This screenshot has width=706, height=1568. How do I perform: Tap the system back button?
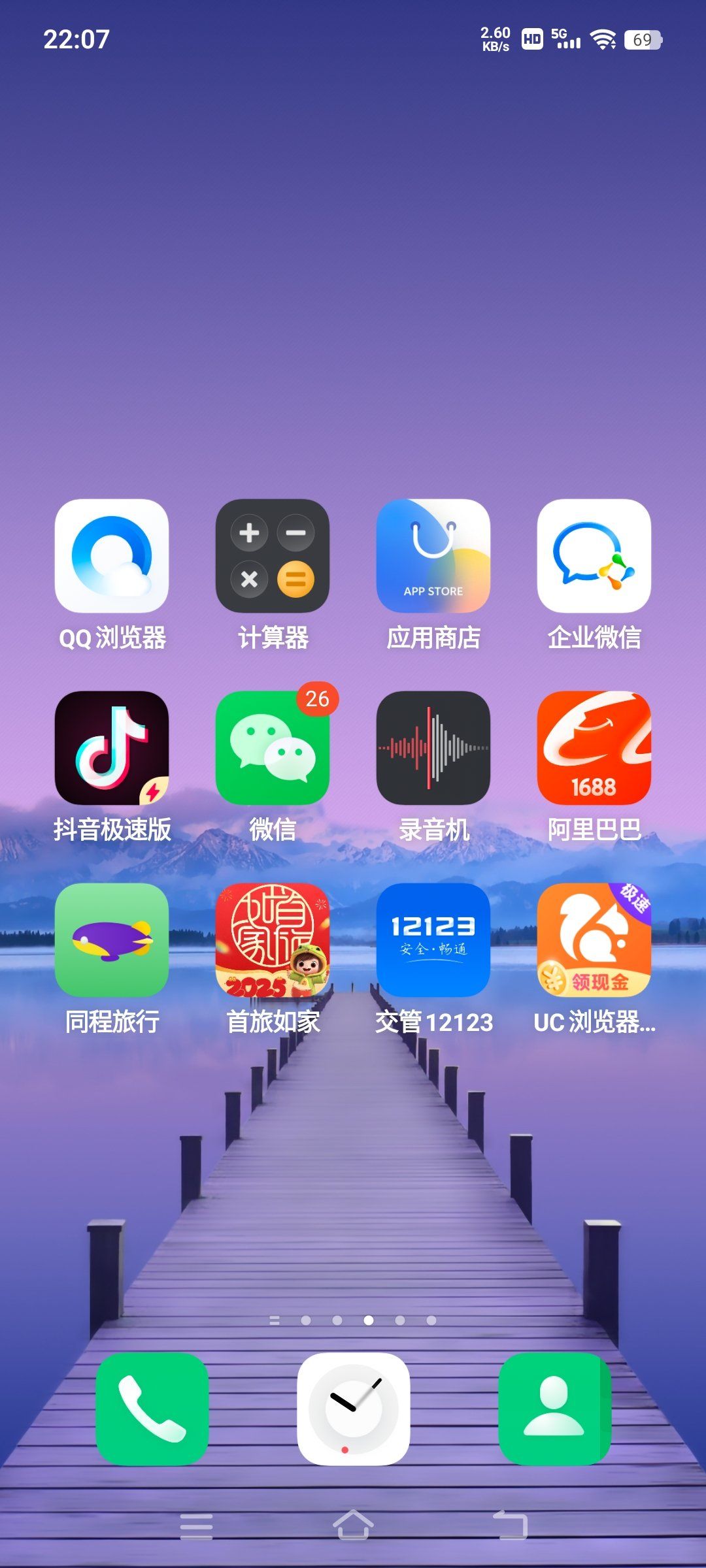coord(511,1526)
